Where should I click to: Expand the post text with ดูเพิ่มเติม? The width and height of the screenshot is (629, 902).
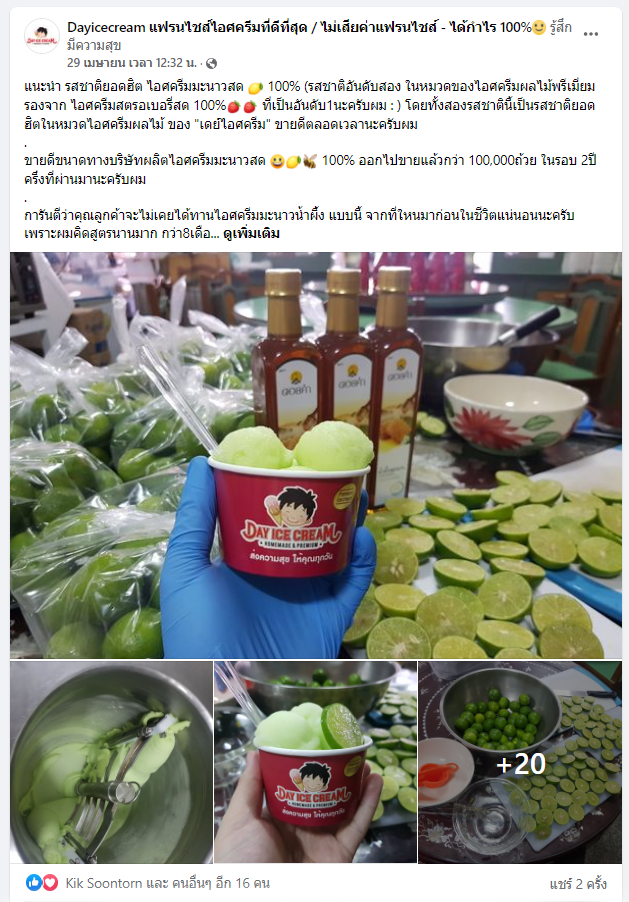click(x=250, y=233)
